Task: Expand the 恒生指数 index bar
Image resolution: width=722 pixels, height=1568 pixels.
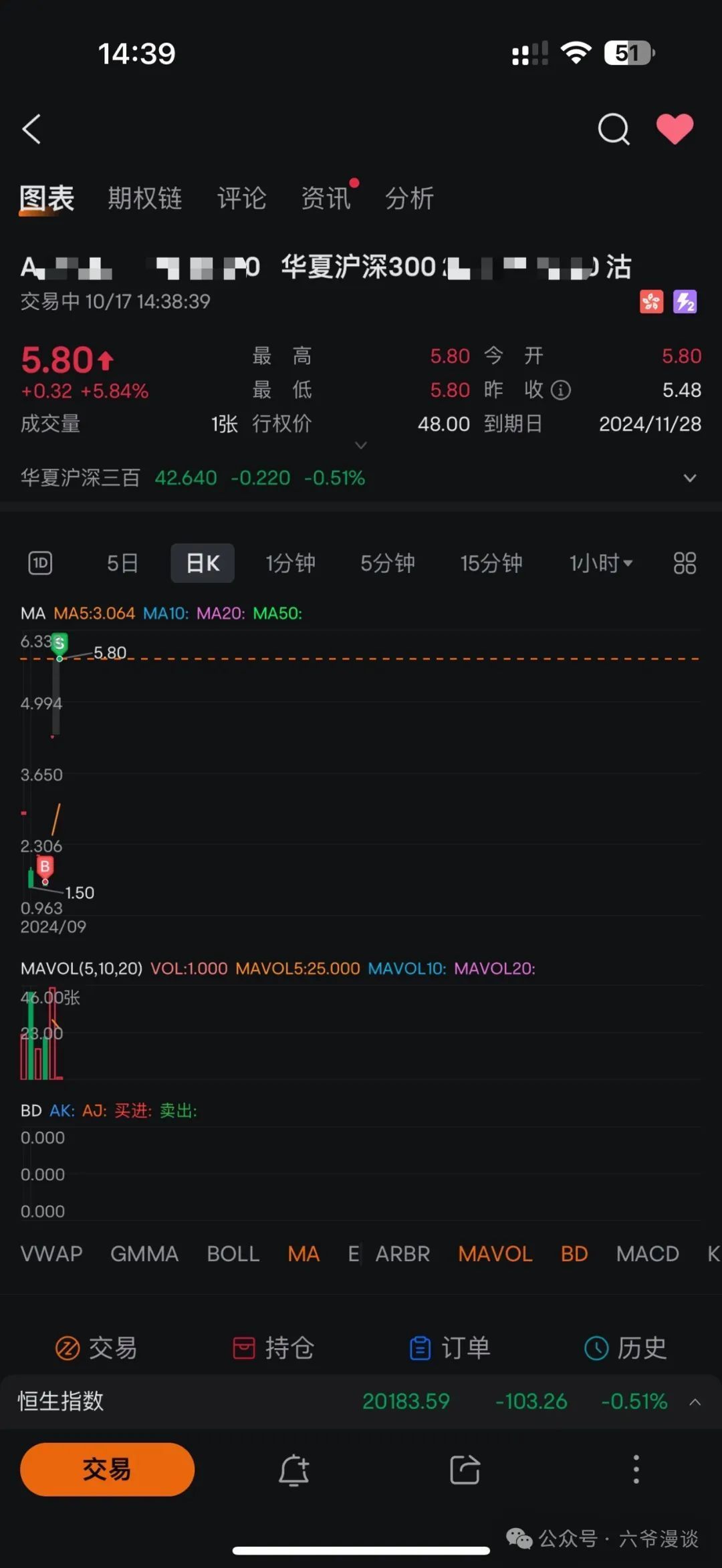Action: [695, 1402]
